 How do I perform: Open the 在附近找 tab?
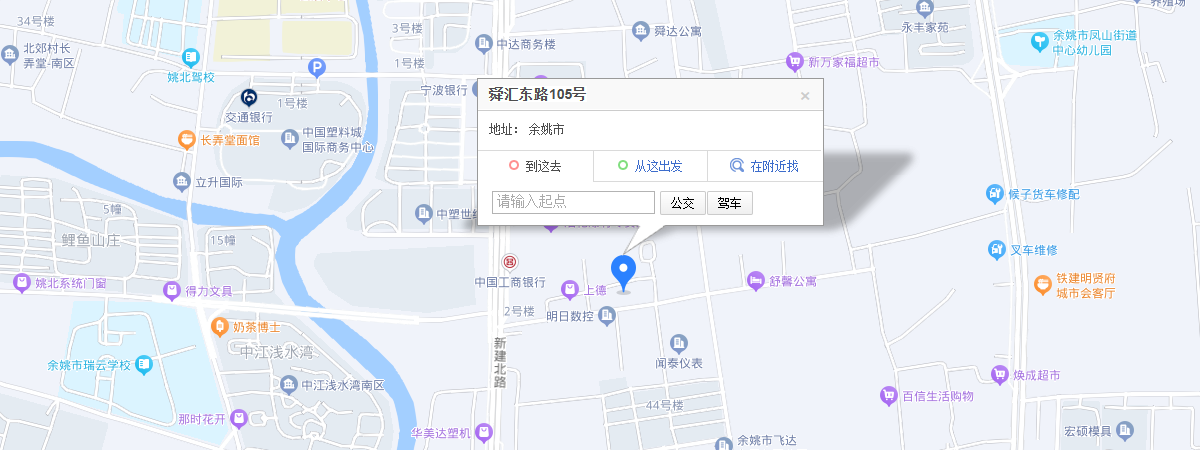(765, 166)
